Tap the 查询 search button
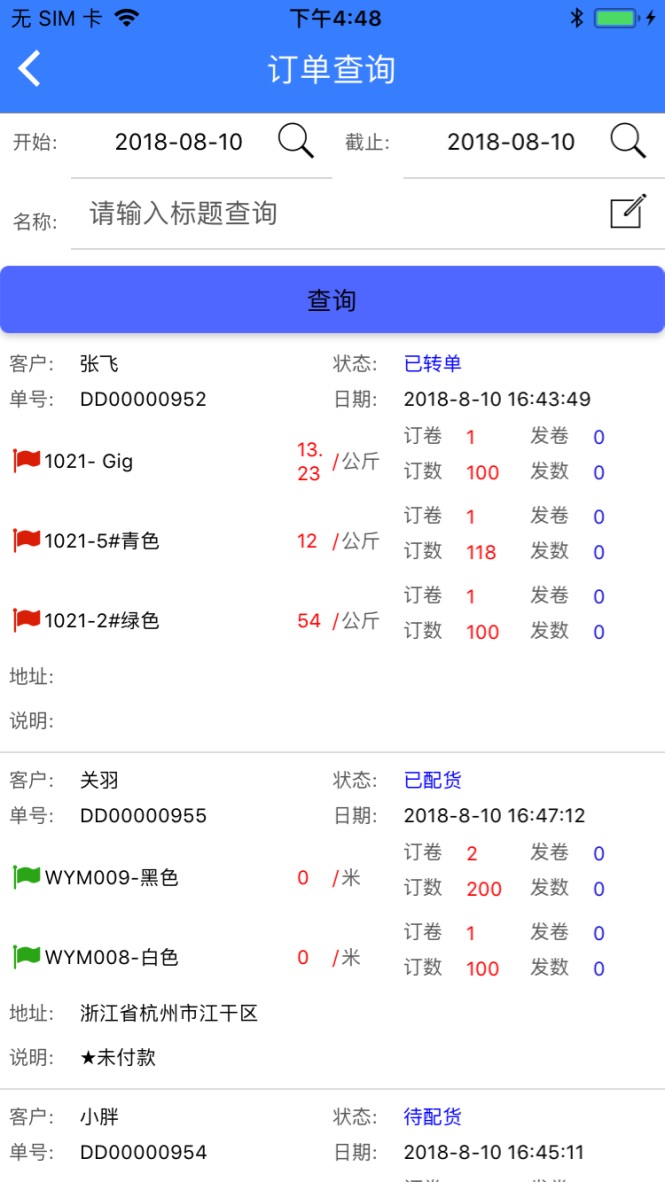This screenshot has width=665, height=1182. (x=332, y=300)
